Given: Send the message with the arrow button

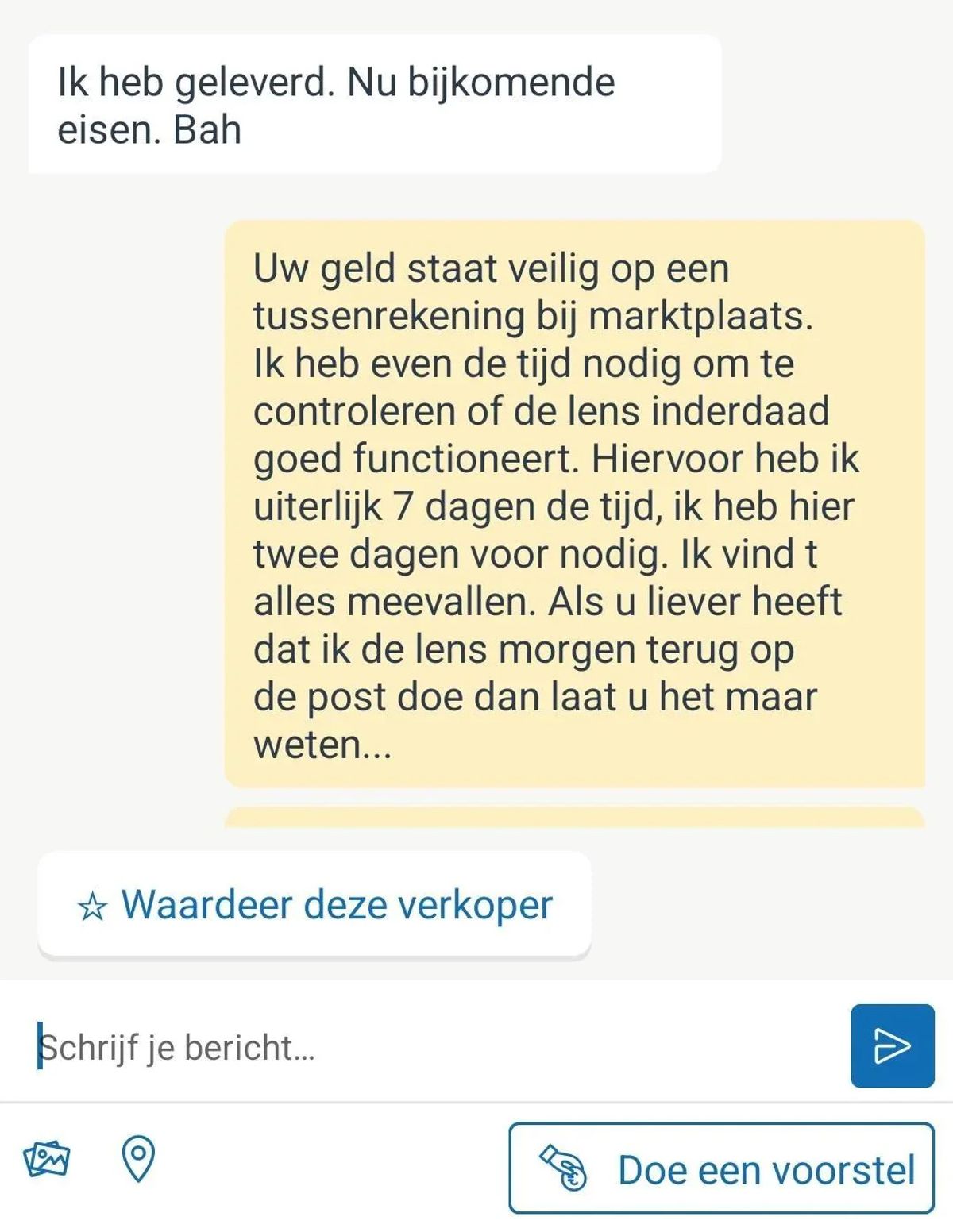Looking at the screenshot, I should 892,1045.
